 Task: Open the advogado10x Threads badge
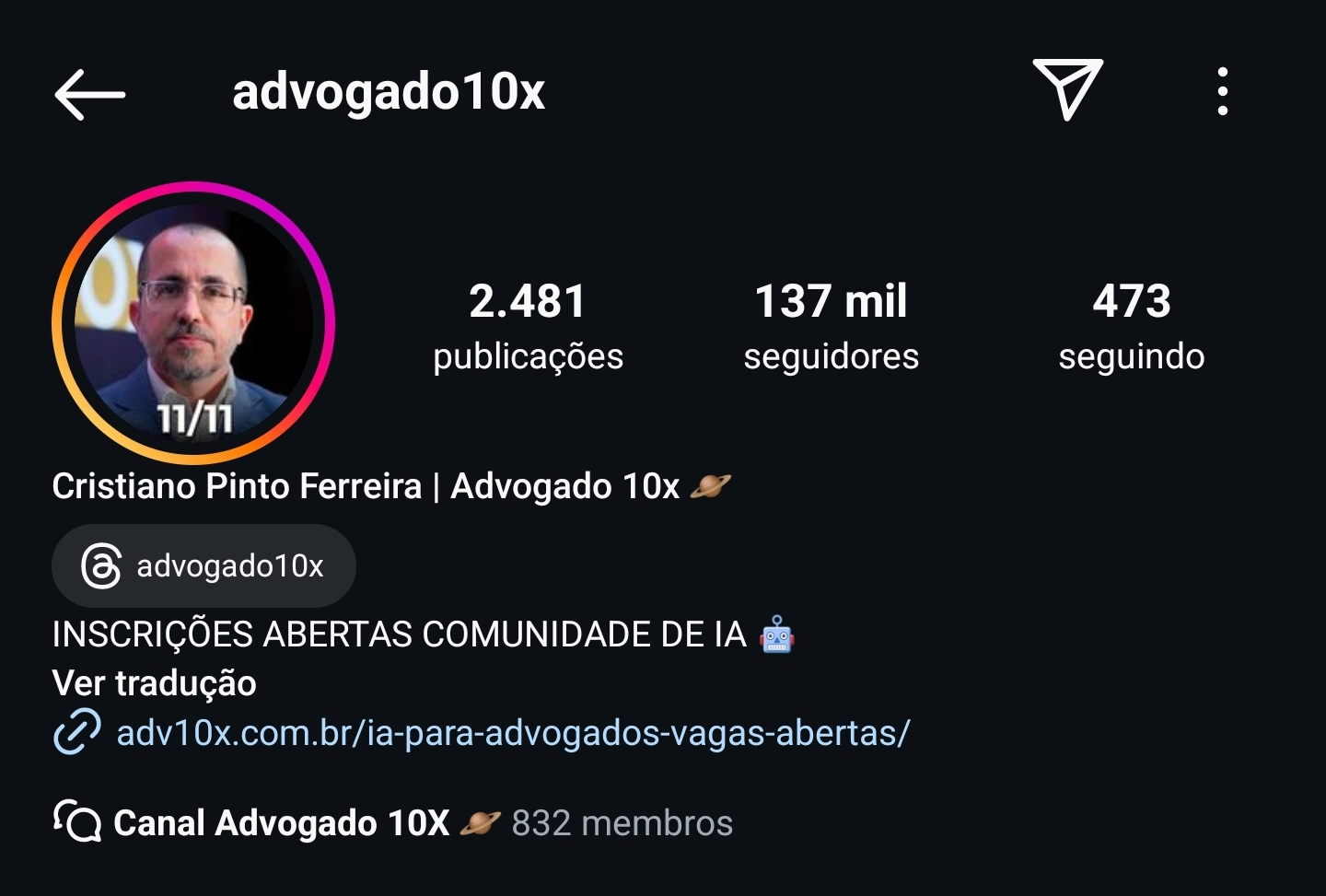tap(204, 565)
